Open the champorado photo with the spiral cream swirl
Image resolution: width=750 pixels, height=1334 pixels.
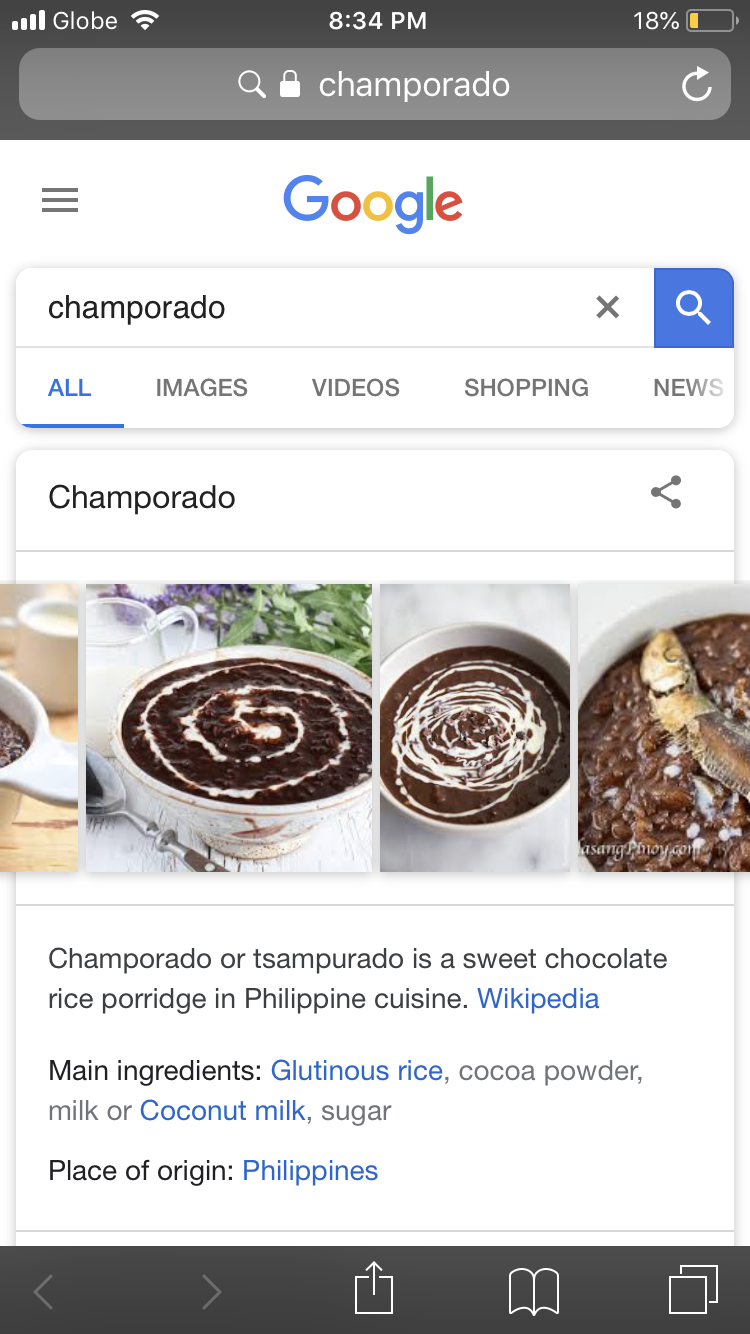(x=229, y=728)
